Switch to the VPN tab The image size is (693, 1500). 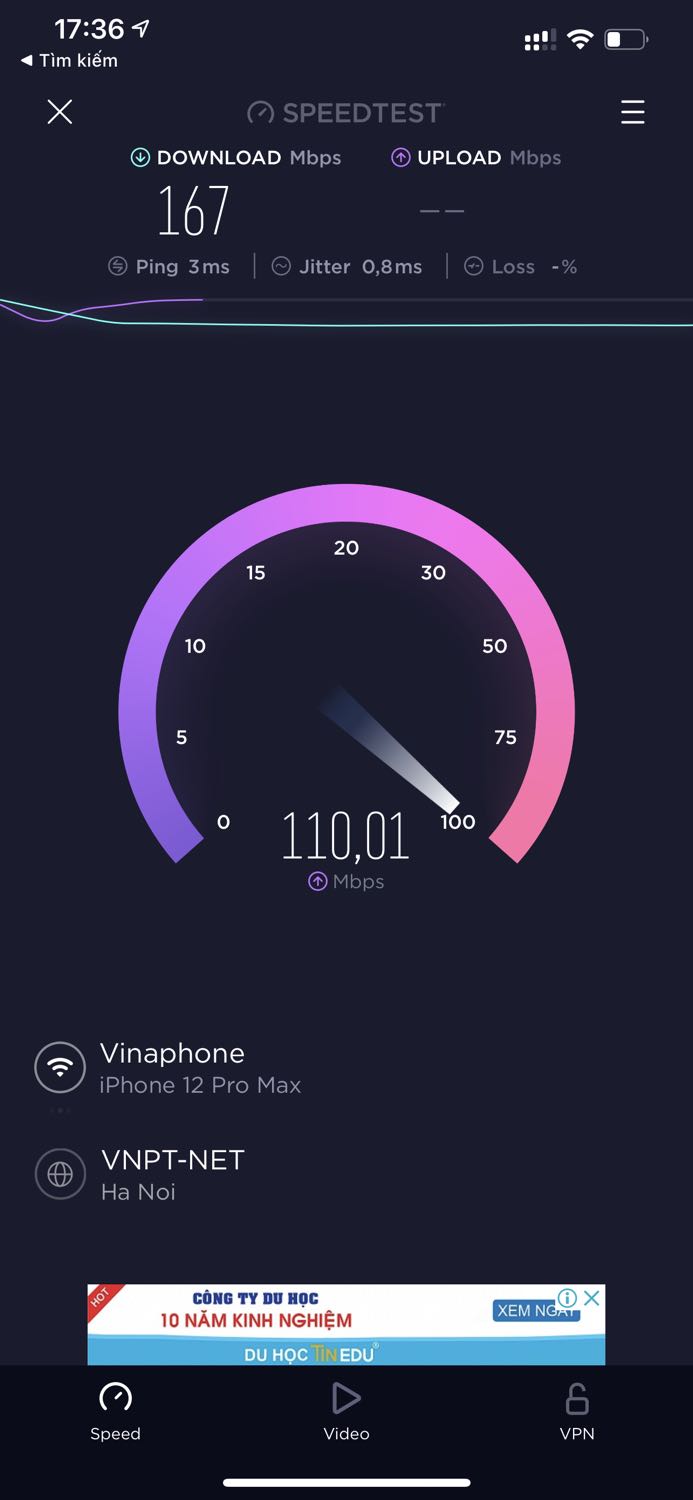[x=577, y=1411]
